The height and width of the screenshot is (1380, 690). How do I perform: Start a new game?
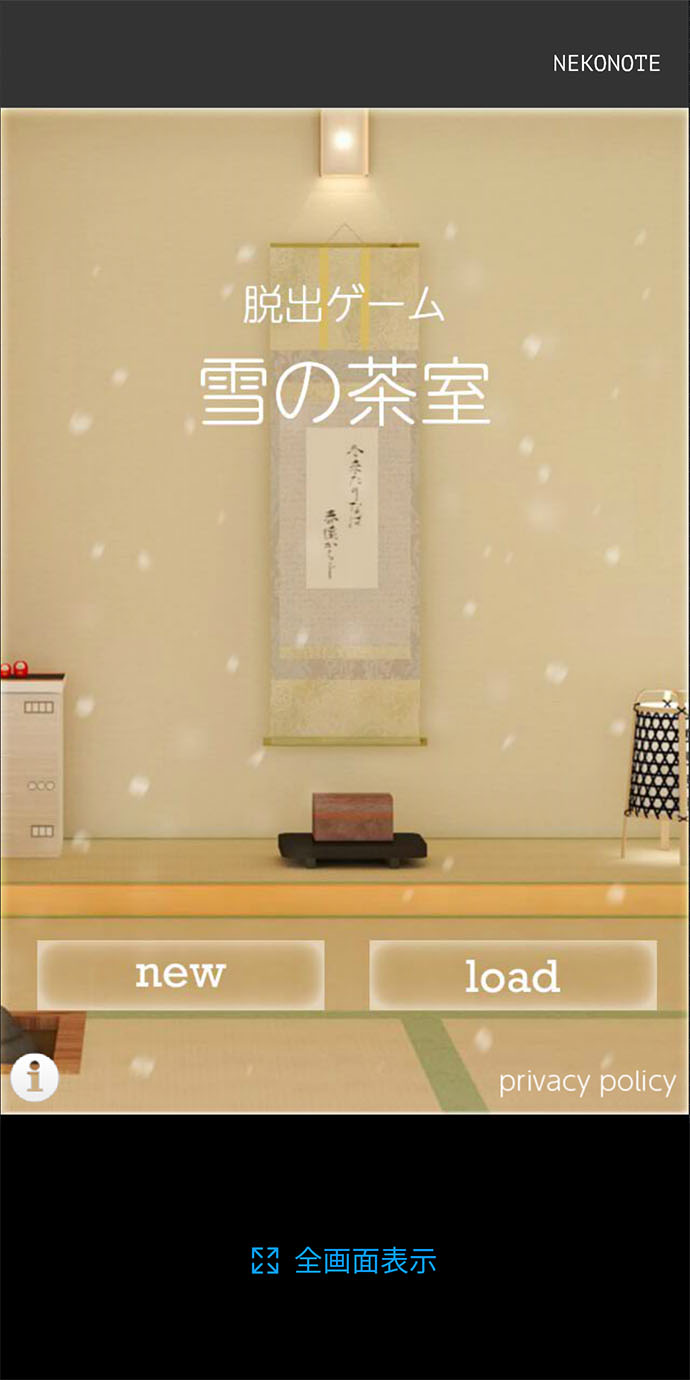181,974
